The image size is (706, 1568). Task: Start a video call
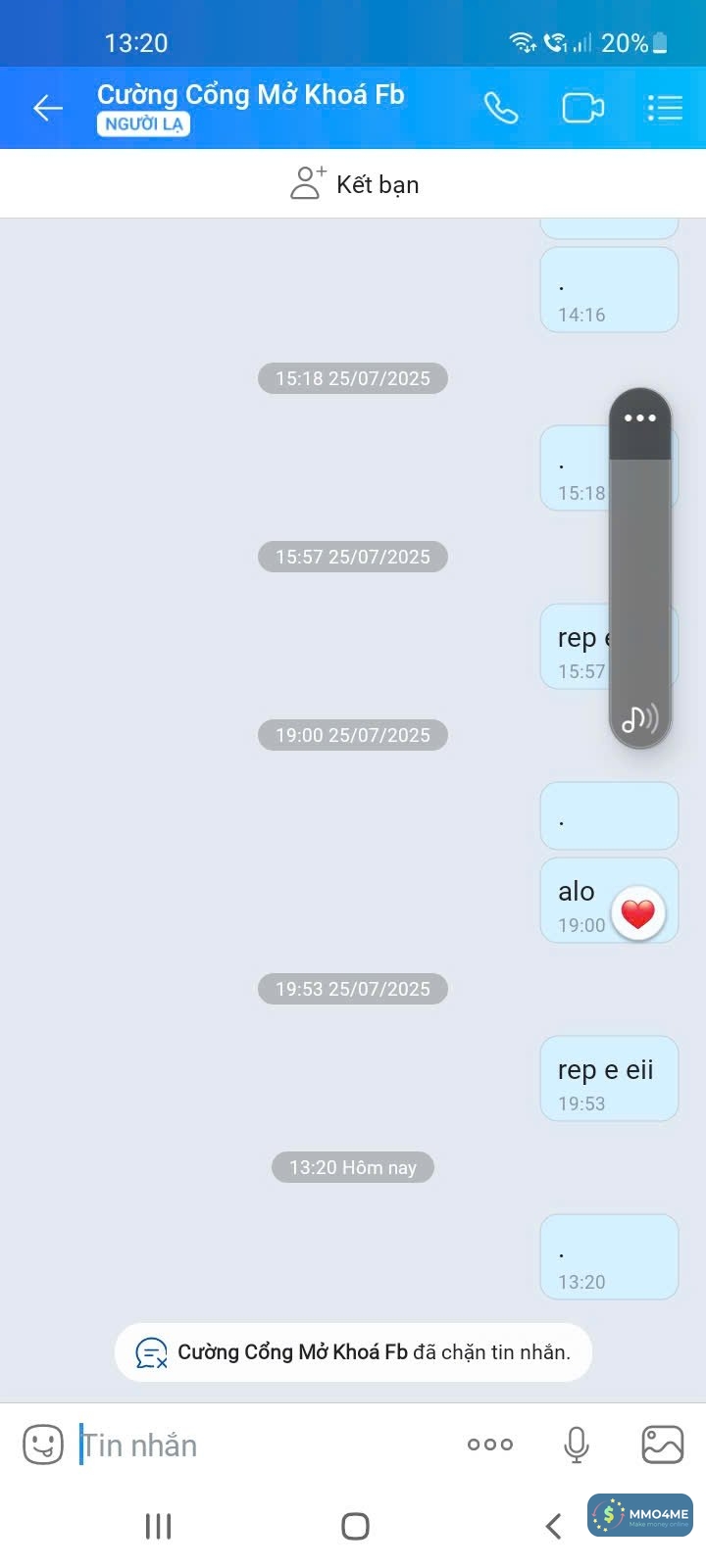point(582,108)
